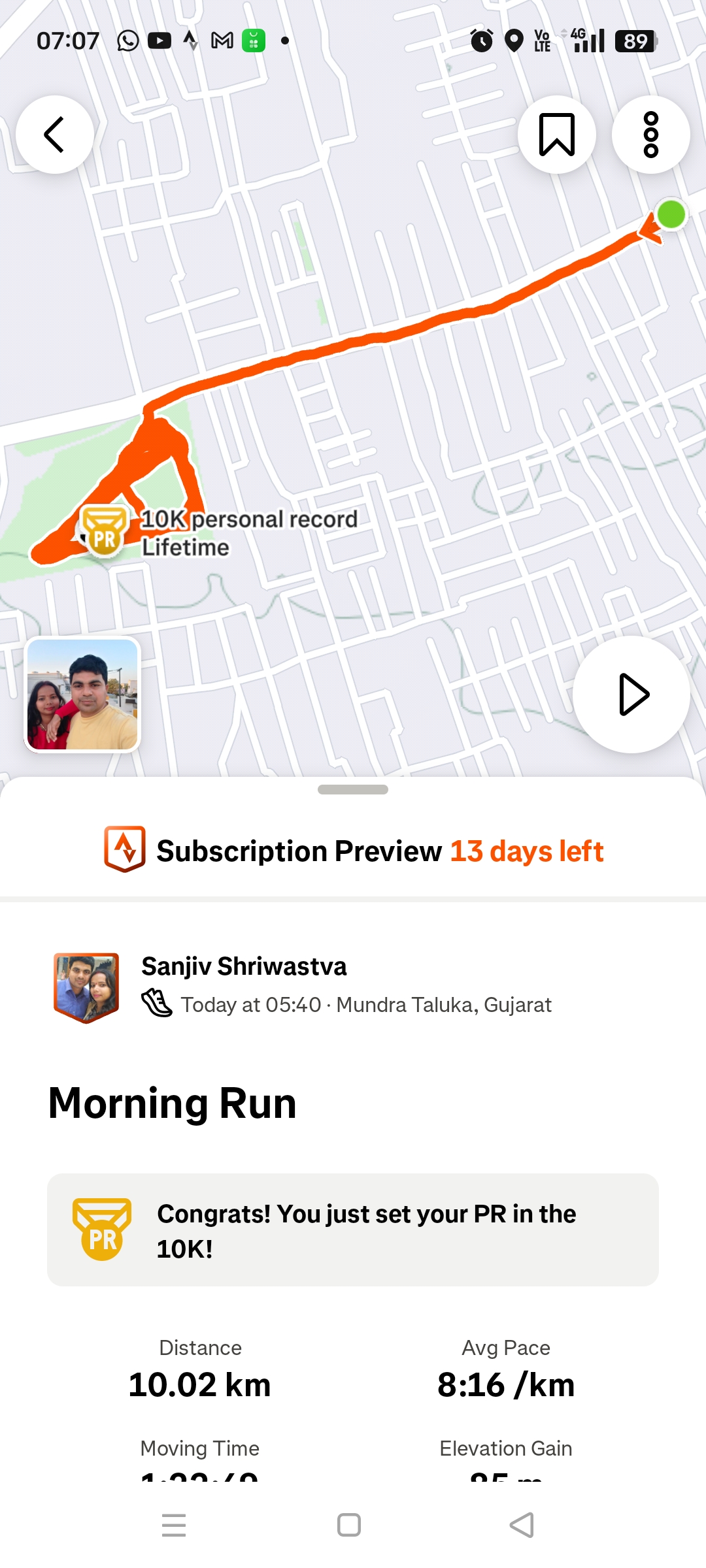Screen dimensions: 706x1568
Task: Go to home screen via the navigation bar
Action: [x=349, y=1525]
